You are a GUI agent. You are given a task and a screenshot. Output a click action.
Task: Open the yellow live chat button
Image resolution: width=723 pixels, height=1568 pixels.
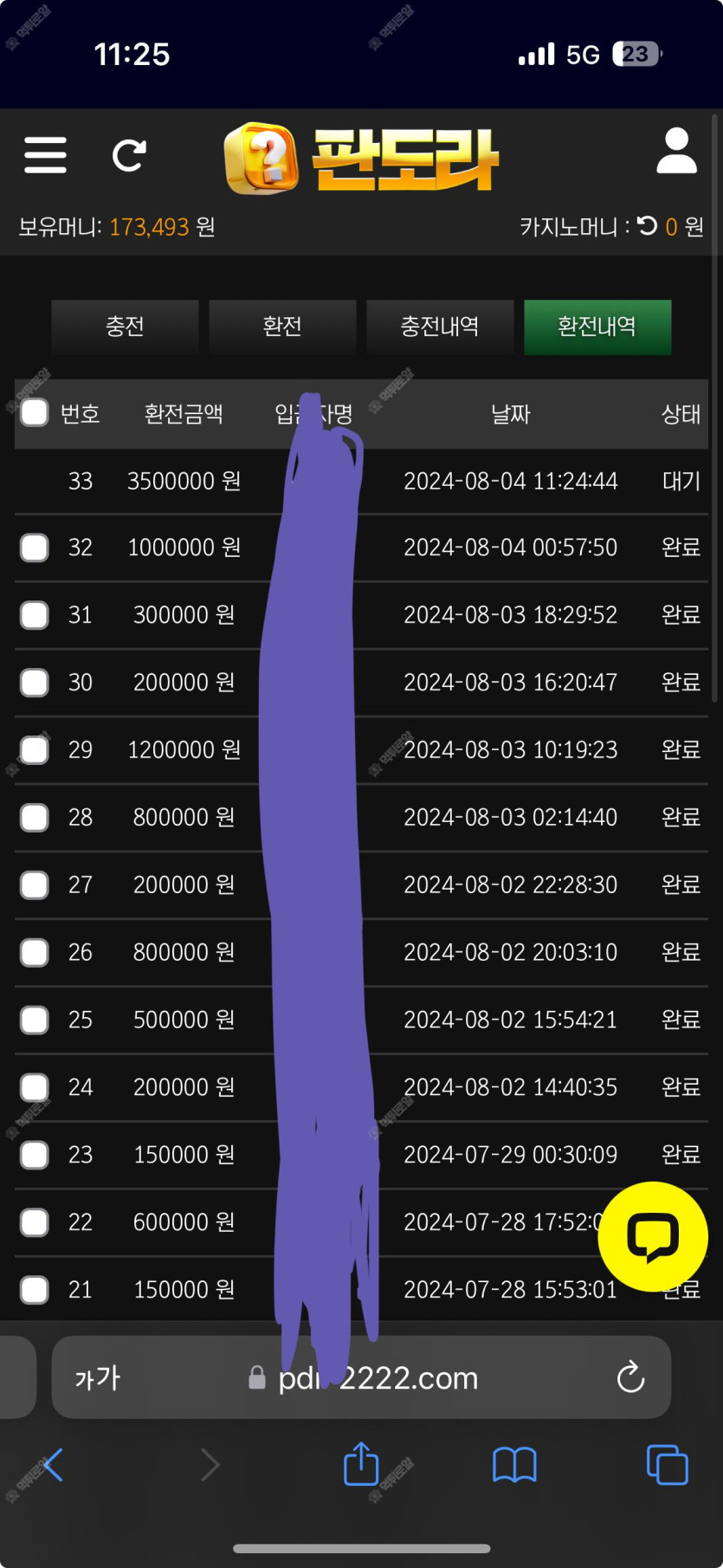coord(653,1236)
